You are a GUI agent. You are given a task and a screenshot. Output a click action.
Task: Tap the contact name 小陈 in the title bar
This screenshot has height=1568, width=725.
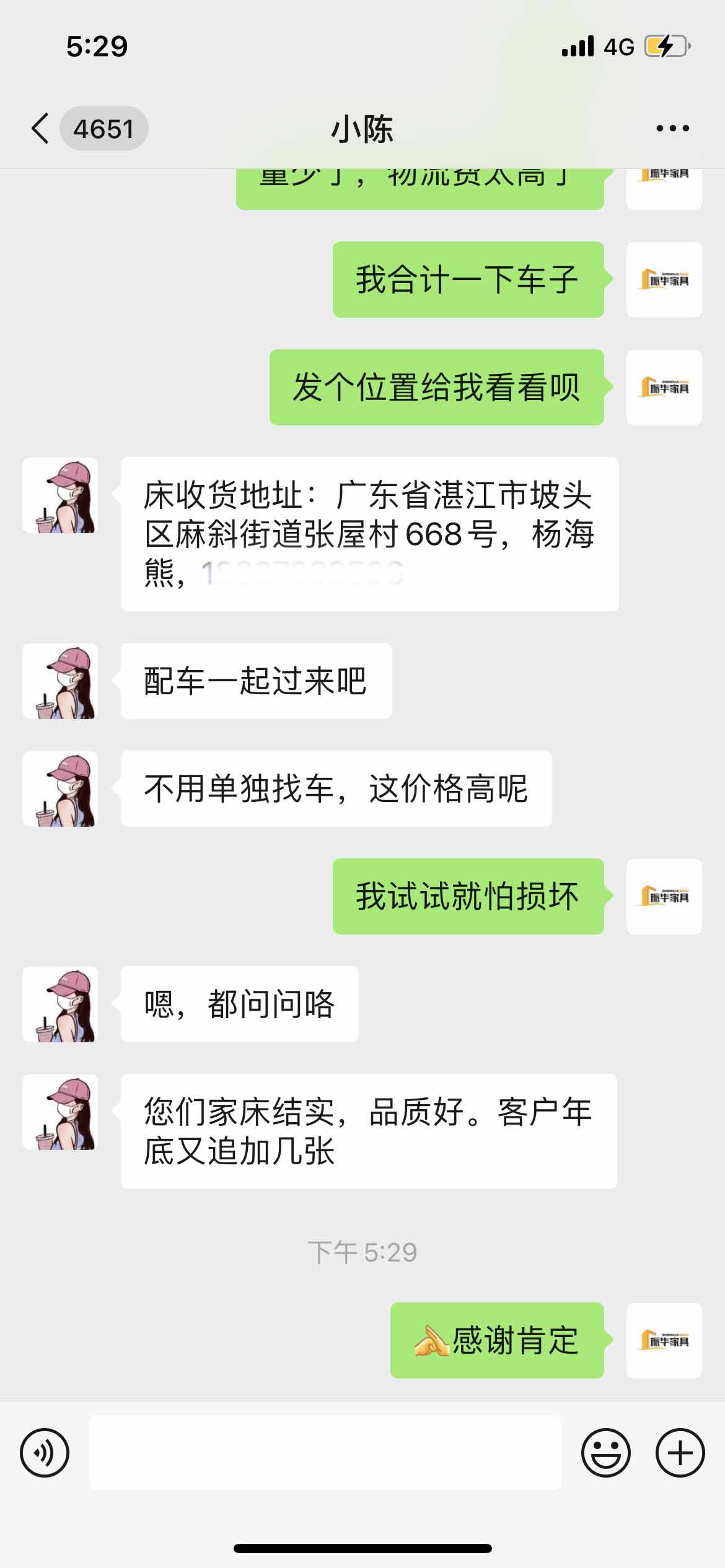pos(362,128)
